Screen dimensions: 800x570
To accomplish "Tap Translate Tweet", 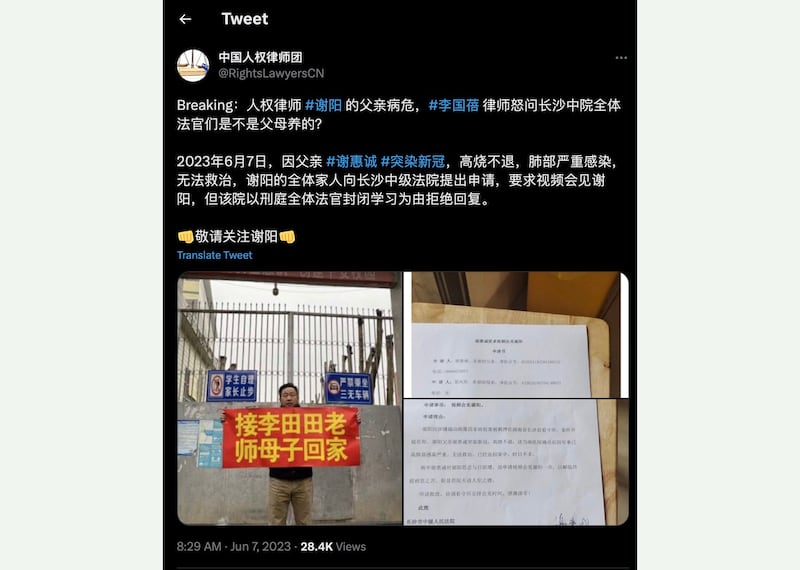I will pyautogui.click(x=214, y=255).
